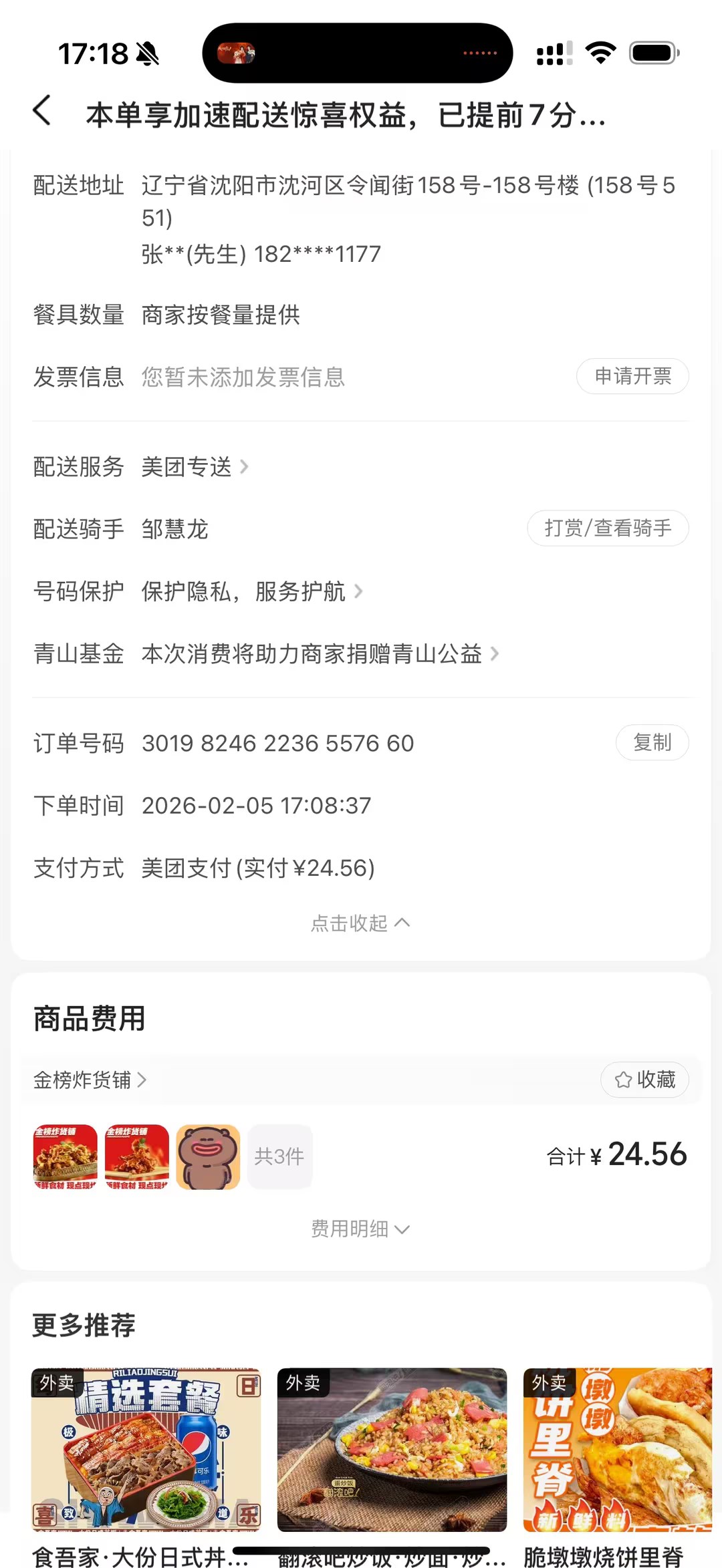Image resolution: width=722 pixels, height=1568 pixels.
Task: Collapse order details via 点击收起
Action: point(360,923)
